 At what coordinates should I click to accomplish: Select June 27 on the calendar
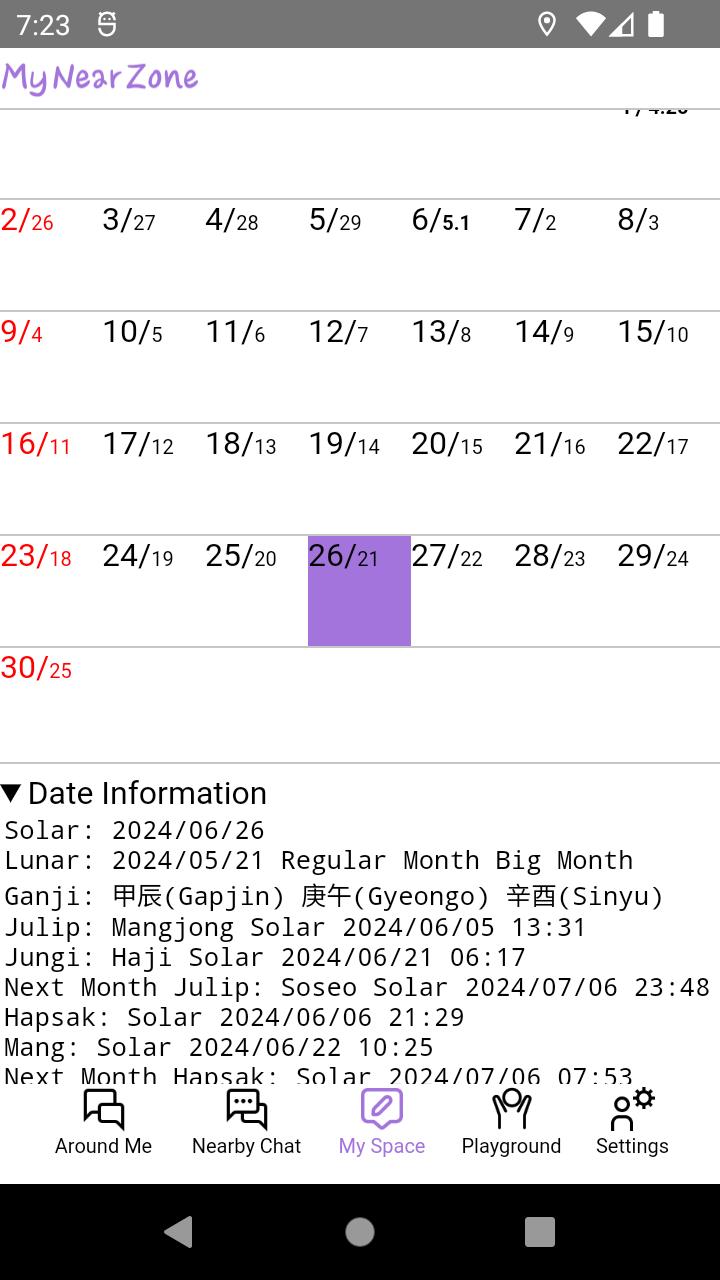[462, 591]
